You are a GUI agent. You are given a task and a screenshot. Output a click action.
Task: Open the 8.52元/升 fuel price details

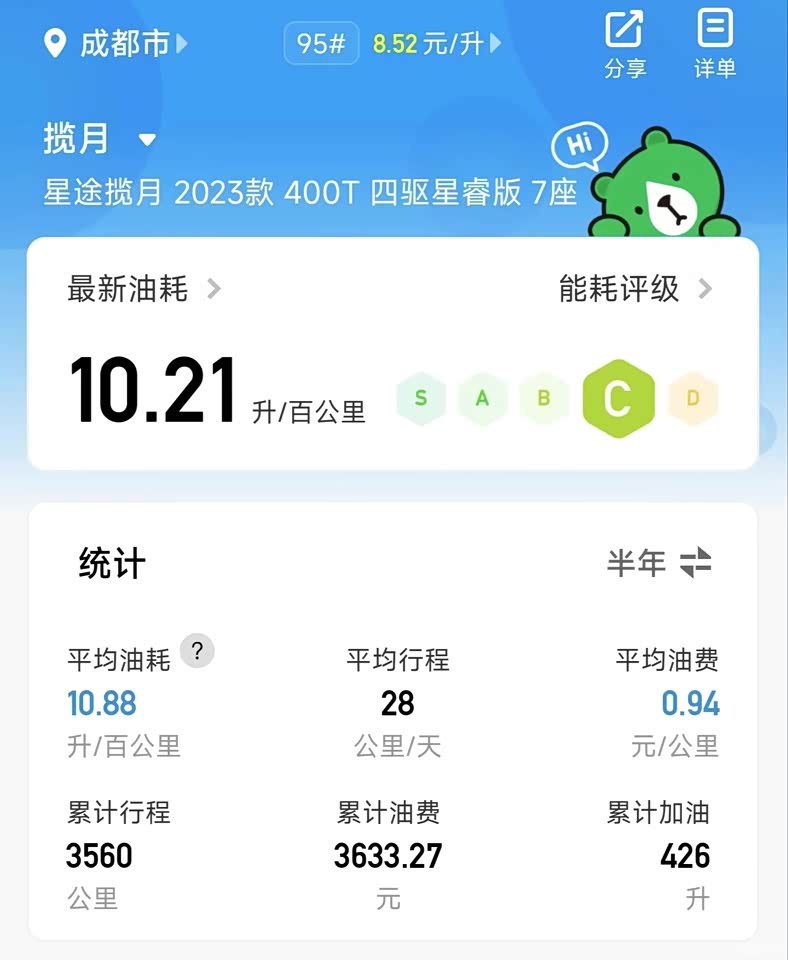point(436,44)
